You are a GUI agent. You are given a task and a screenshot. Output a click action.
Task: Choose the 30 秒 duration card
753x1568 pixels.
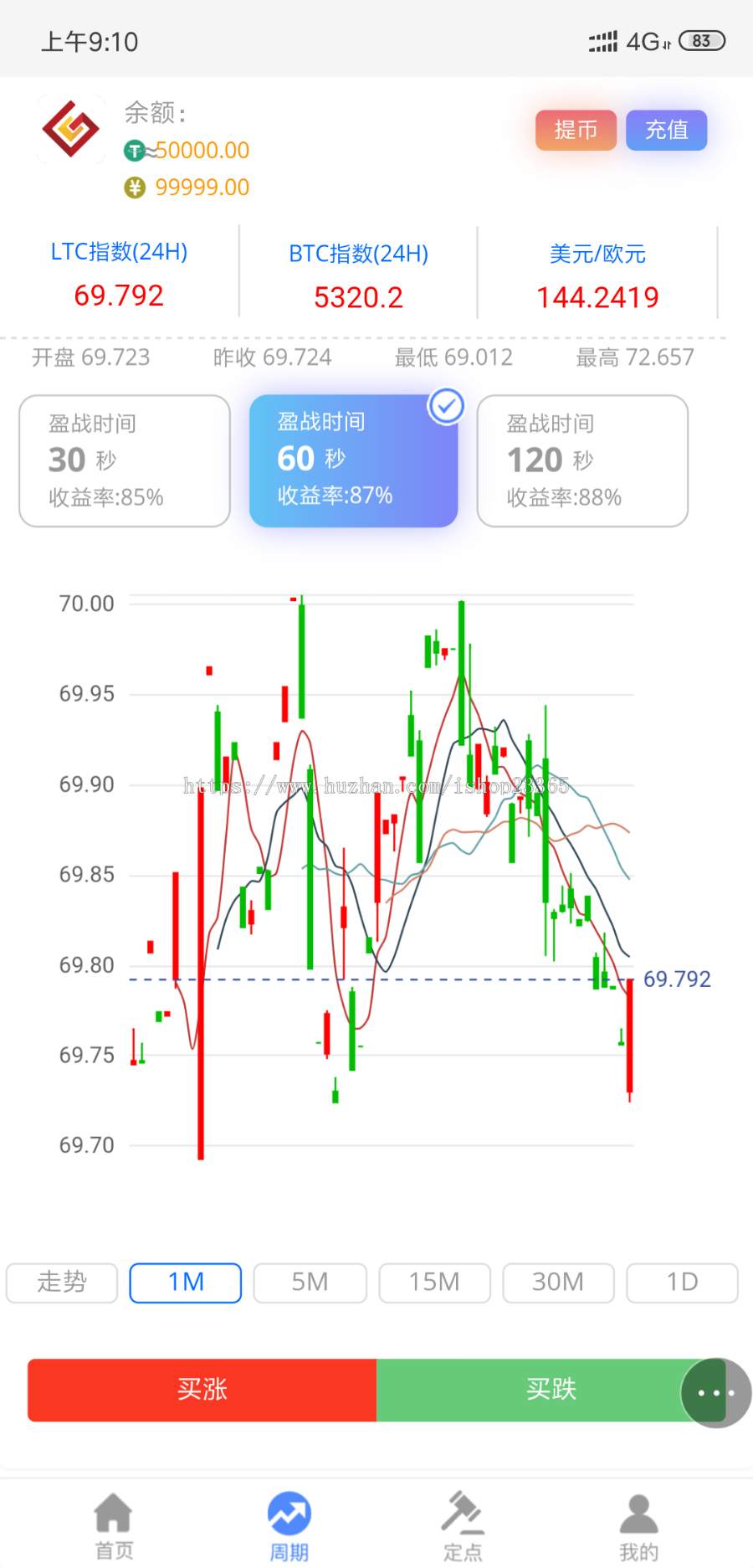pos(125,460)
